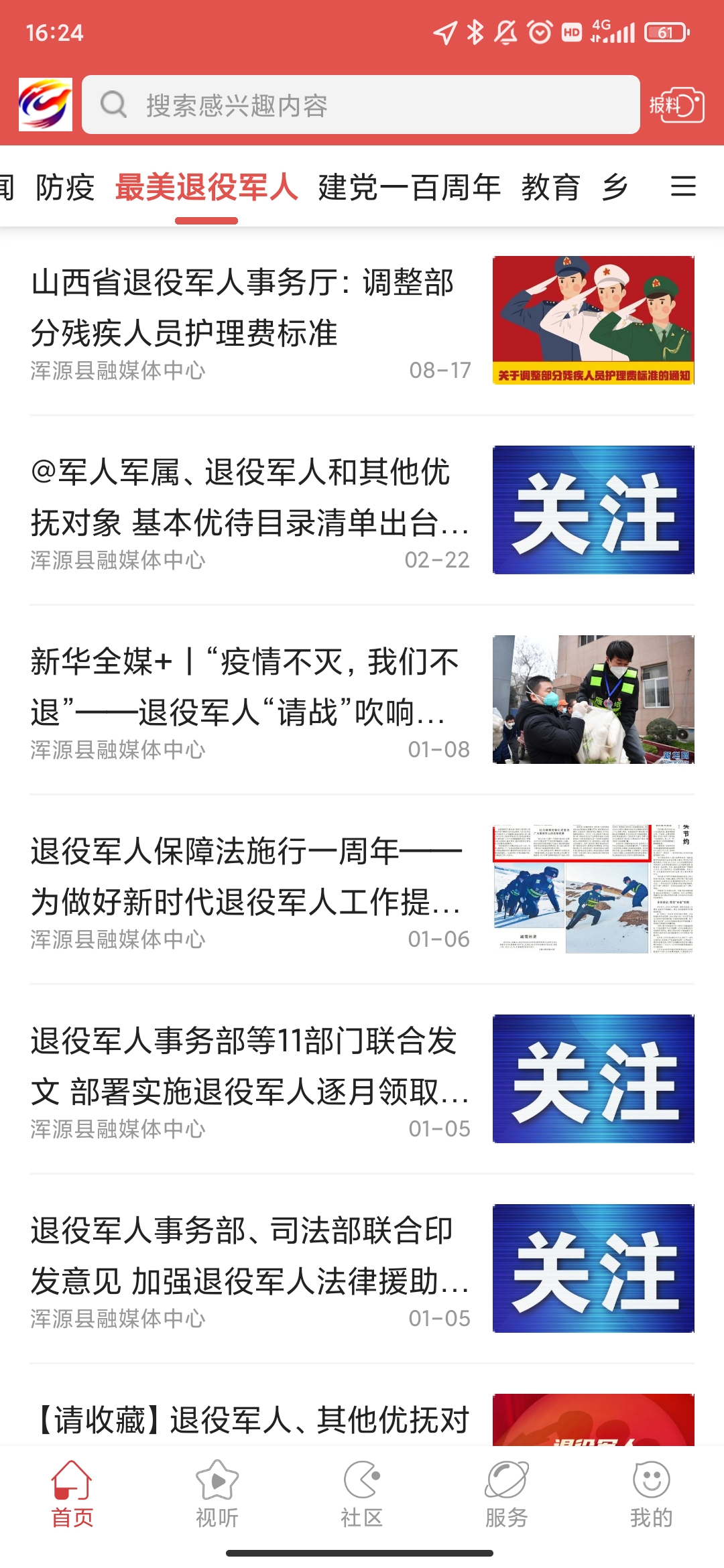View article about 司法部联合印发意见 legal aid
Screen dimensions: 724x1568
[251, 1256]
